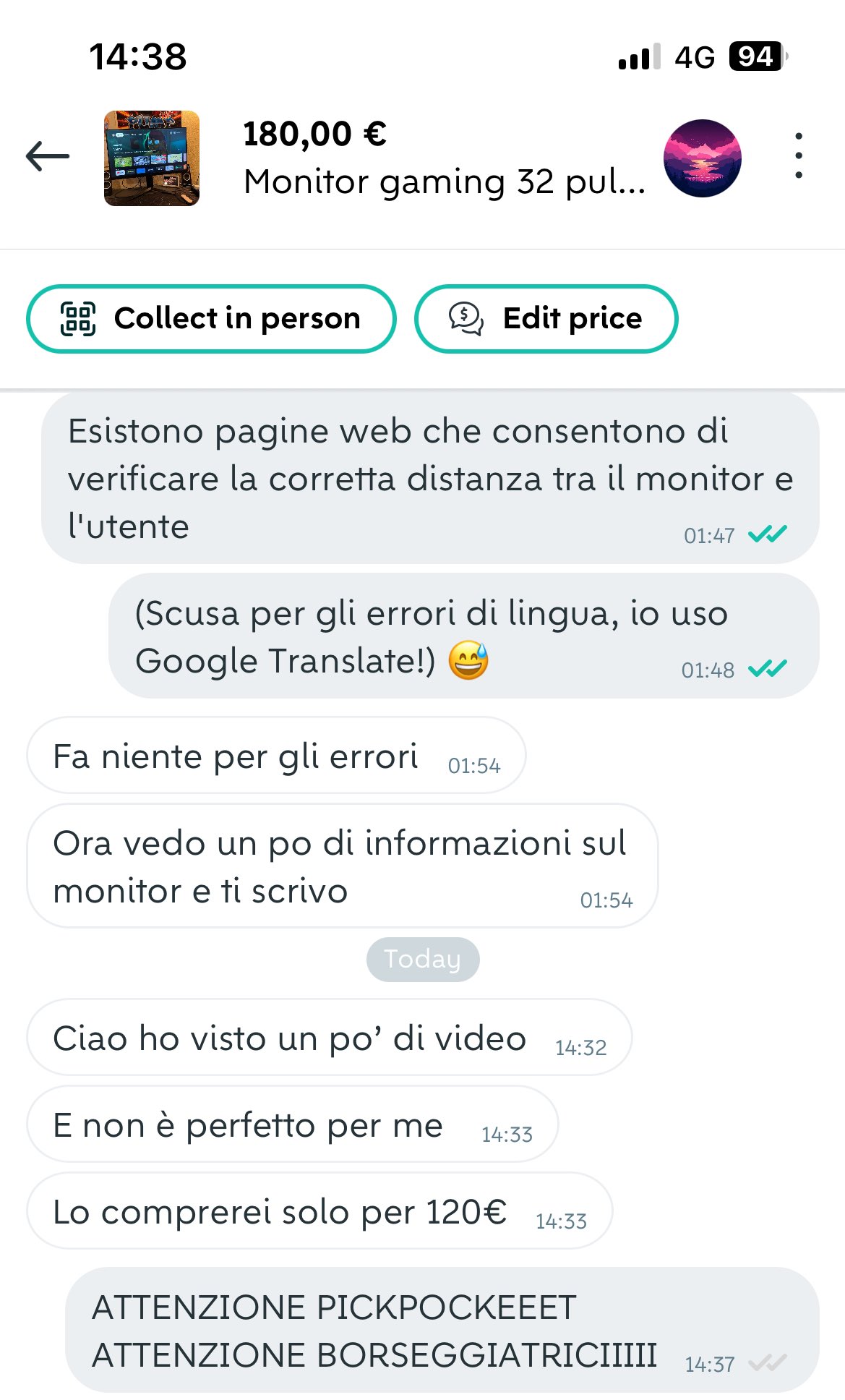Tap the Edit price button
Image resolution: width=845 pixels, height=1400 pixels.
(x=546, y=319)
